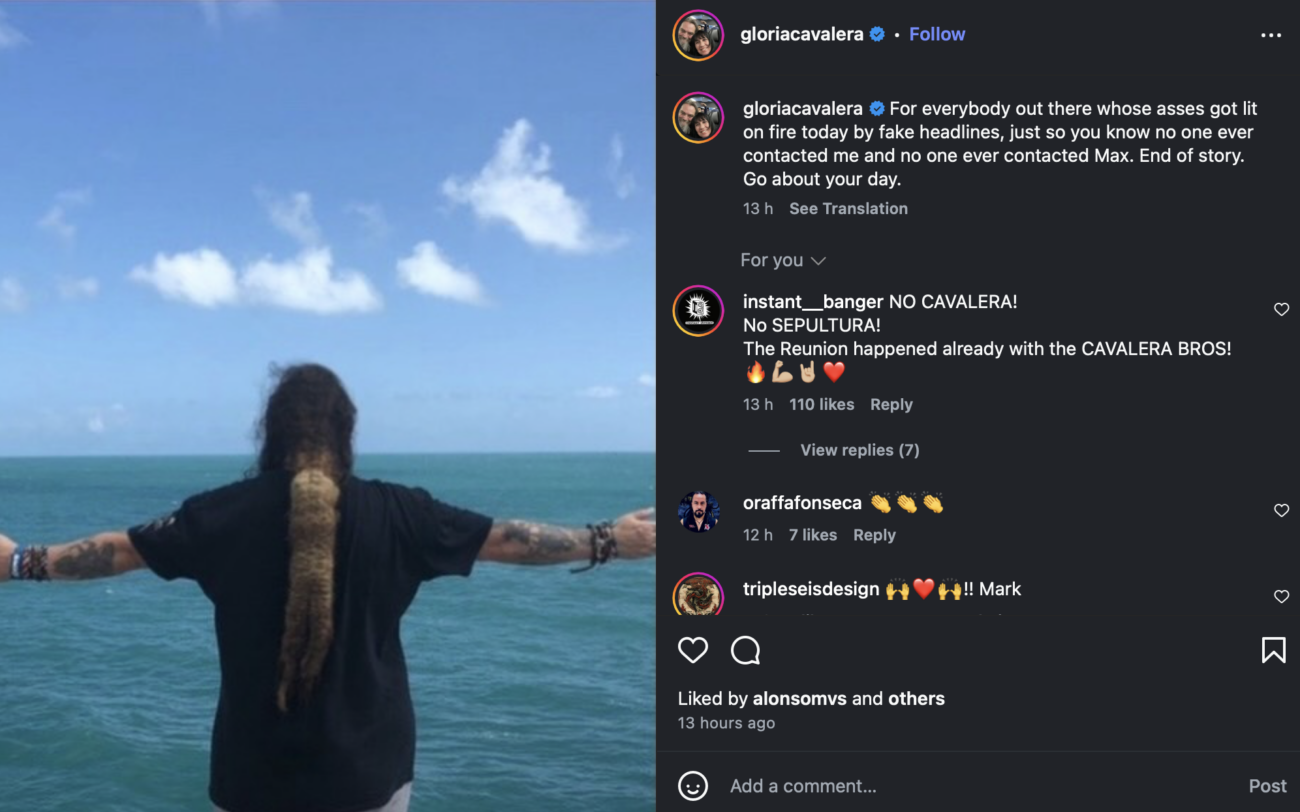
Task: Tap Post to submit the comment
Action: pos(1267,786)
